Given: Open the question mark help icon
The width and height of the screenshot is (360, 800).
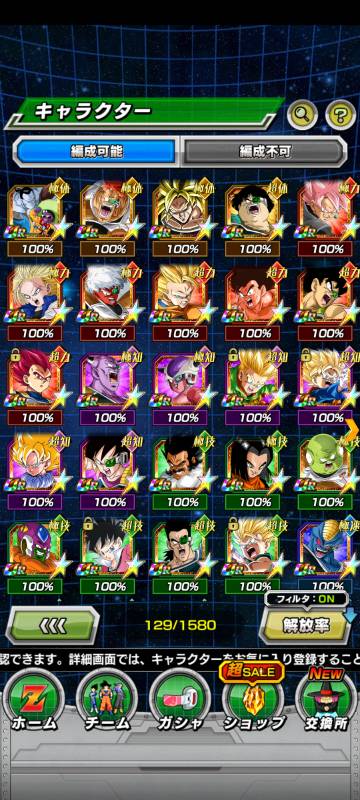Looking at the screenshot, I should pos(341,115).
